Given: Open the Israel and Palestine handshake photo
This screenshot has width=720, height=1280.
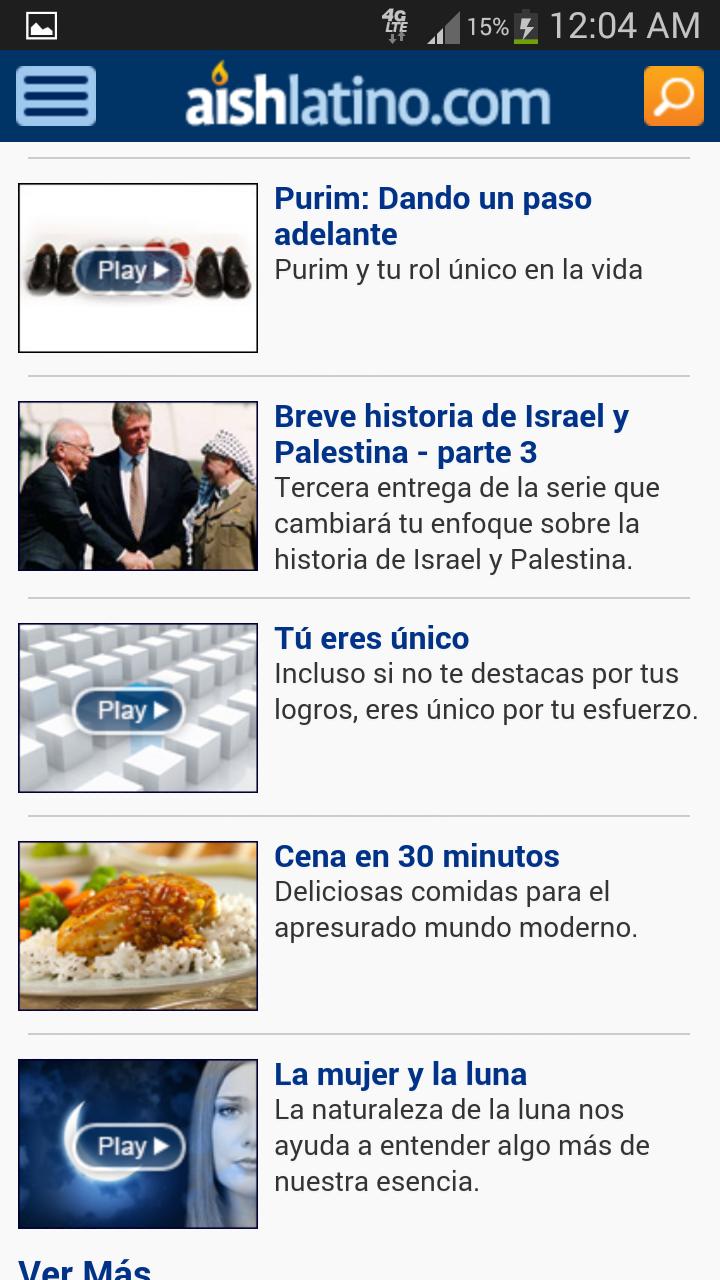Looking at the screenshot, I should pyautogui.click(x=138, y=486).
